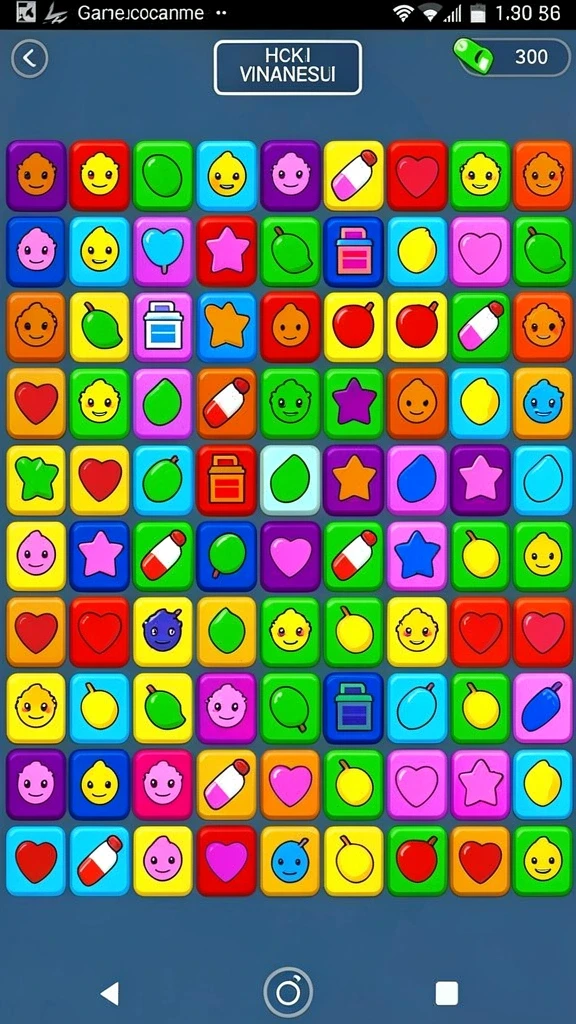The width and height of the screenshot is (576, 1024).
Task: Tap the purple star on green tile
Action: [355, 403]
